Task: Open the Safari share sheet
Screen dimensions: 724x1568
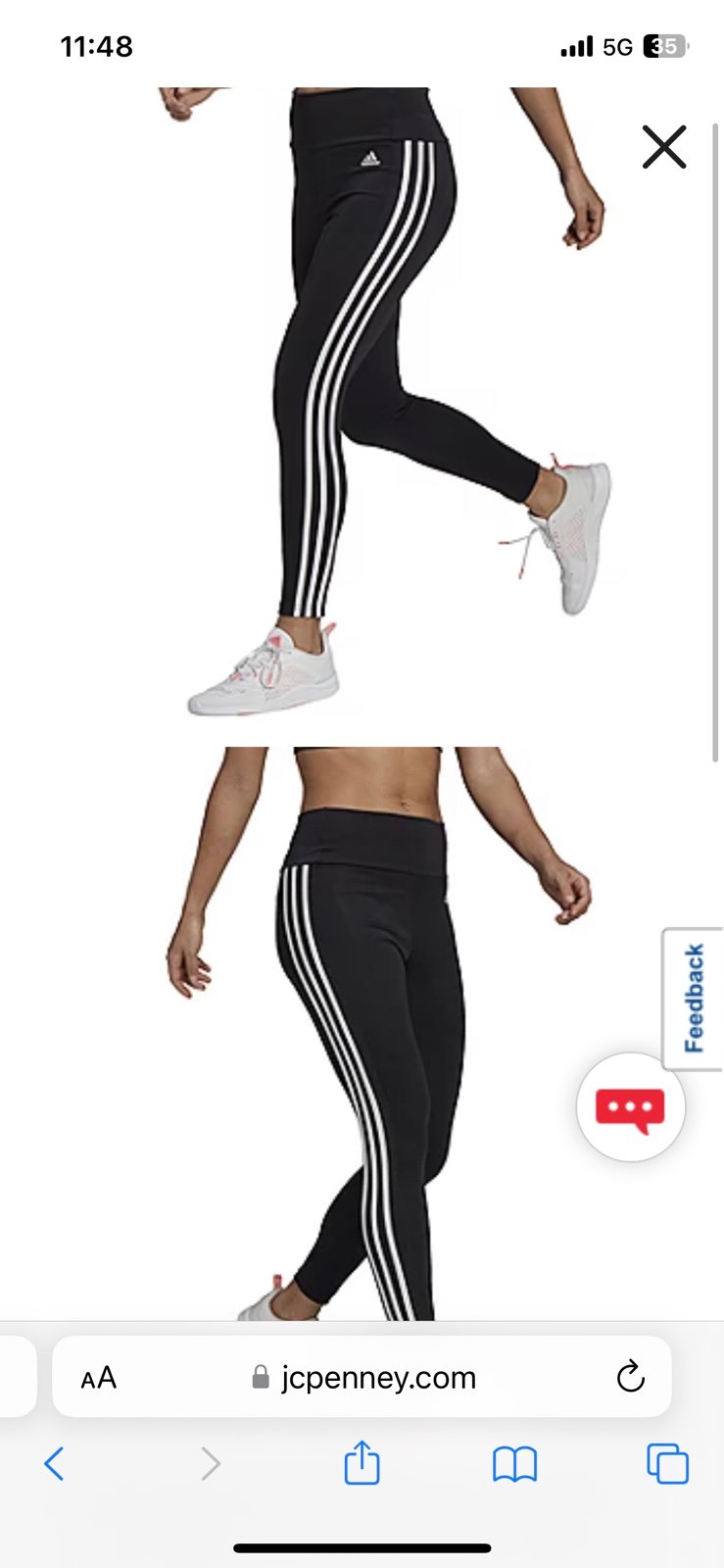Action: [362, 1462]
